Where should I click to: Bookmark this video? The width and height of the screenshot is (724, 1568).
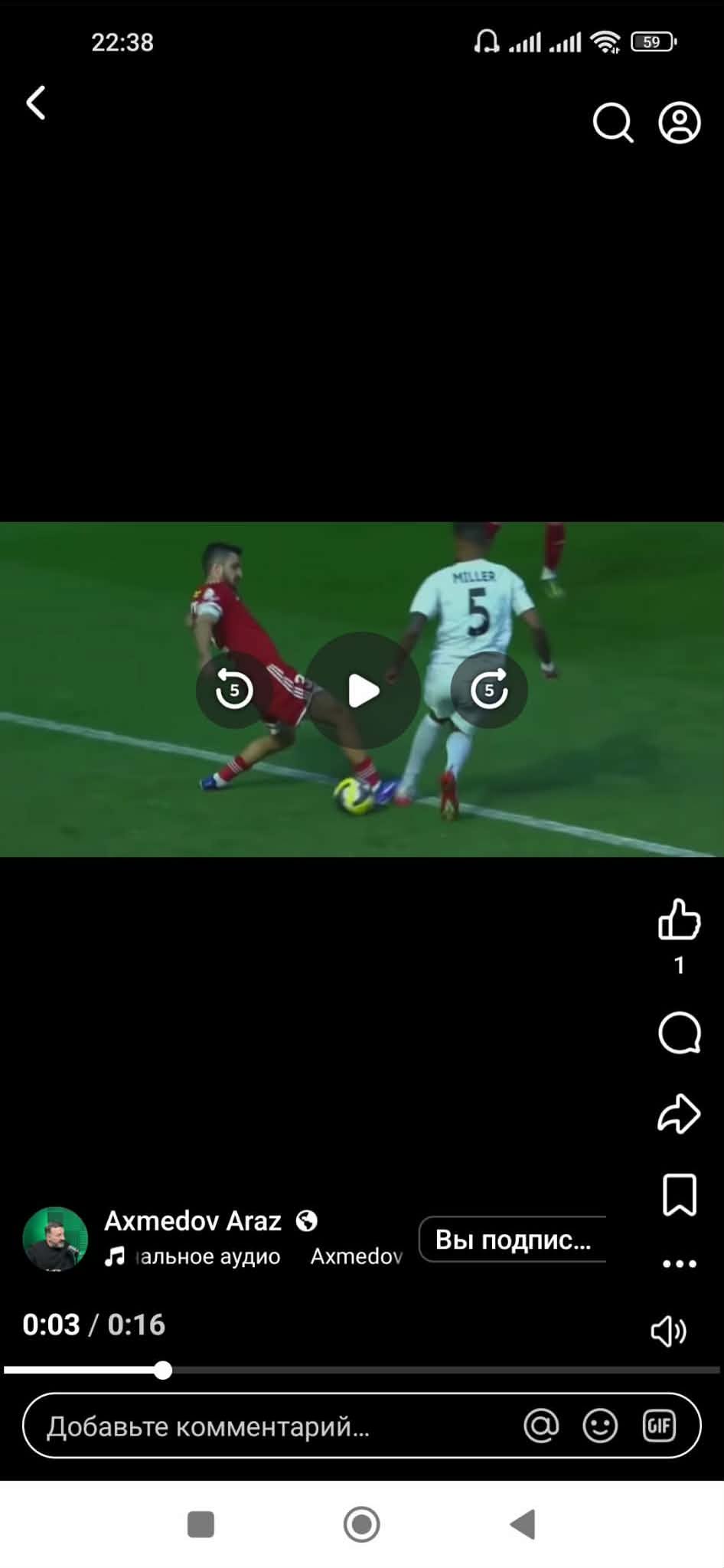coord(679,1194)
